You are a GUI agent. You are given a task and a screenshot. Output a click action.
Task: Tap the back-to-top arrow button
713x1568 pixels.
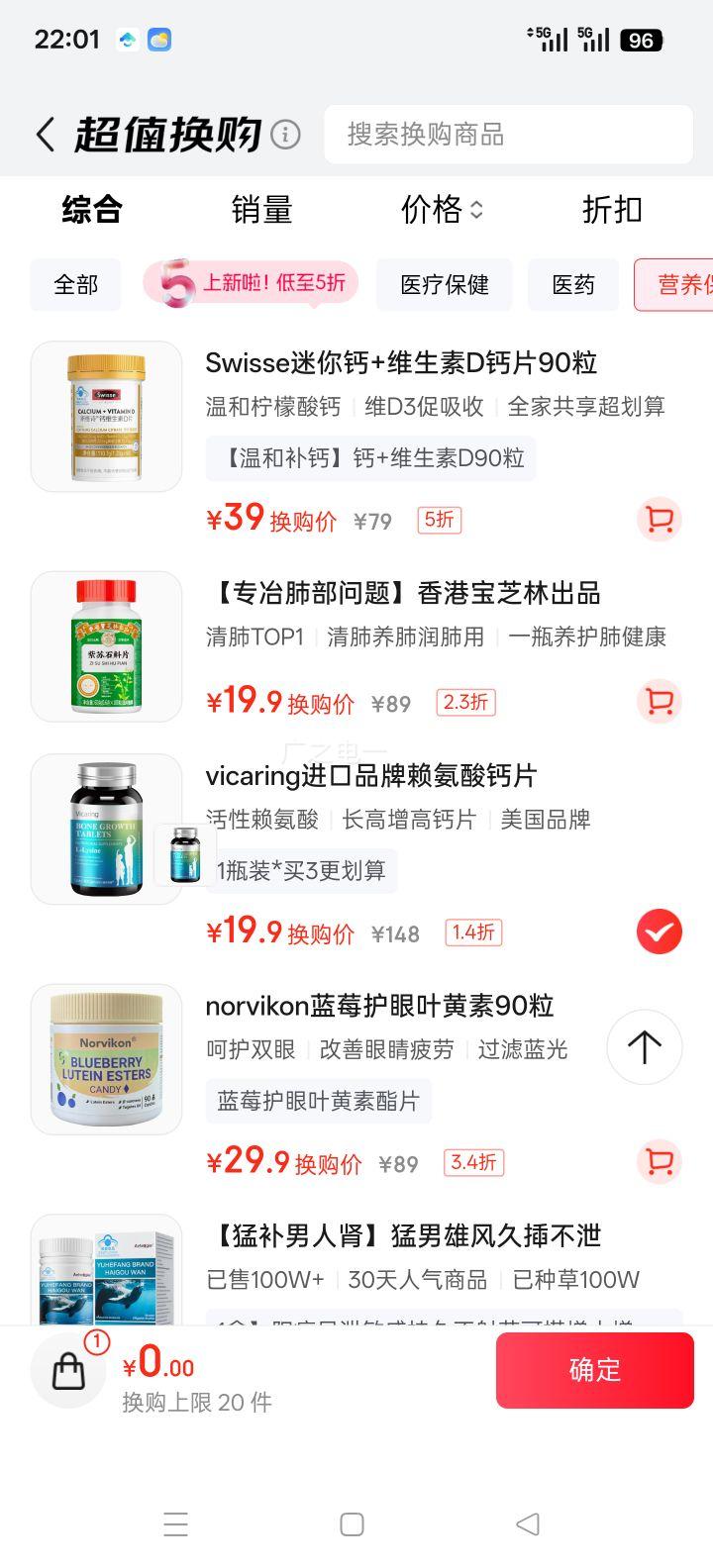(x=645, y=1046)
